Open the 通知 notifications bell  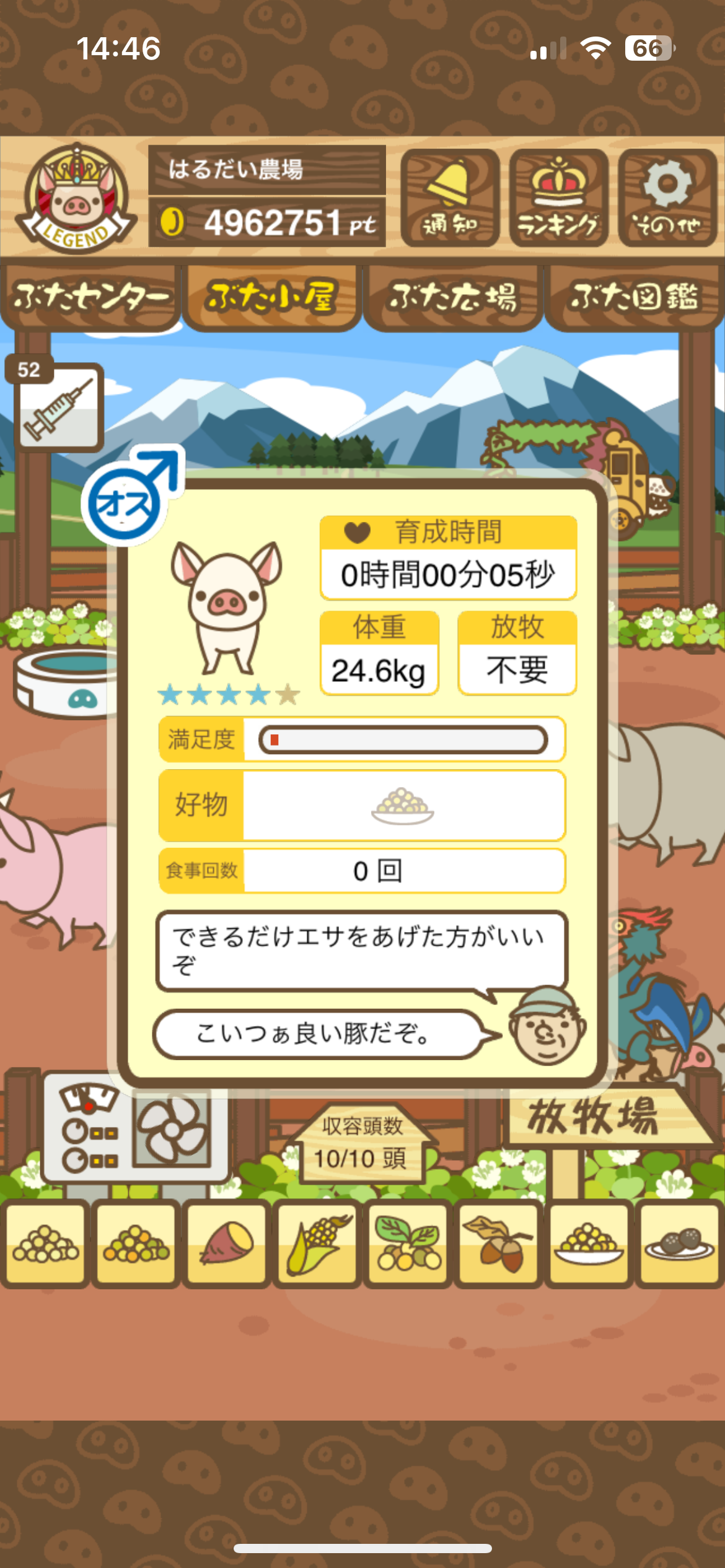click(x=450, y=198)
